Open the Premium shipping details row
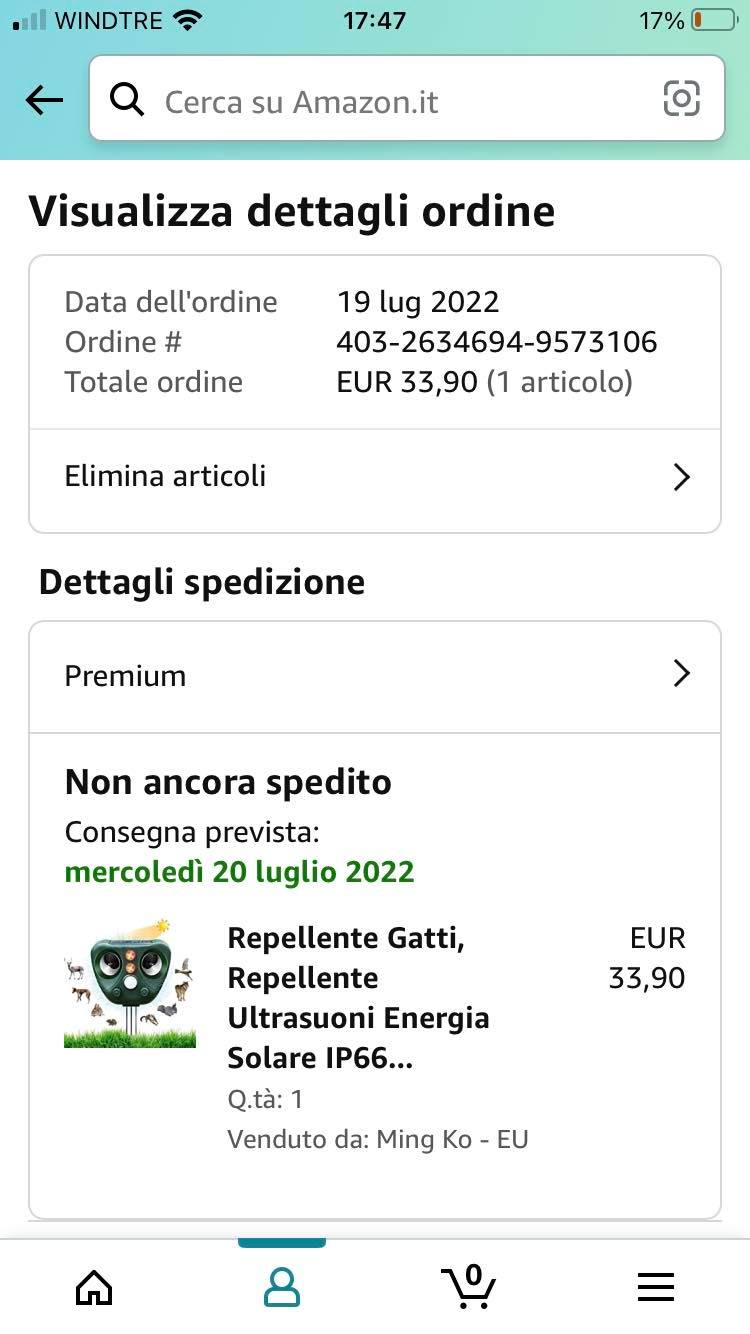Screen dimensions: 750x1334 click(x=375, y=676)
